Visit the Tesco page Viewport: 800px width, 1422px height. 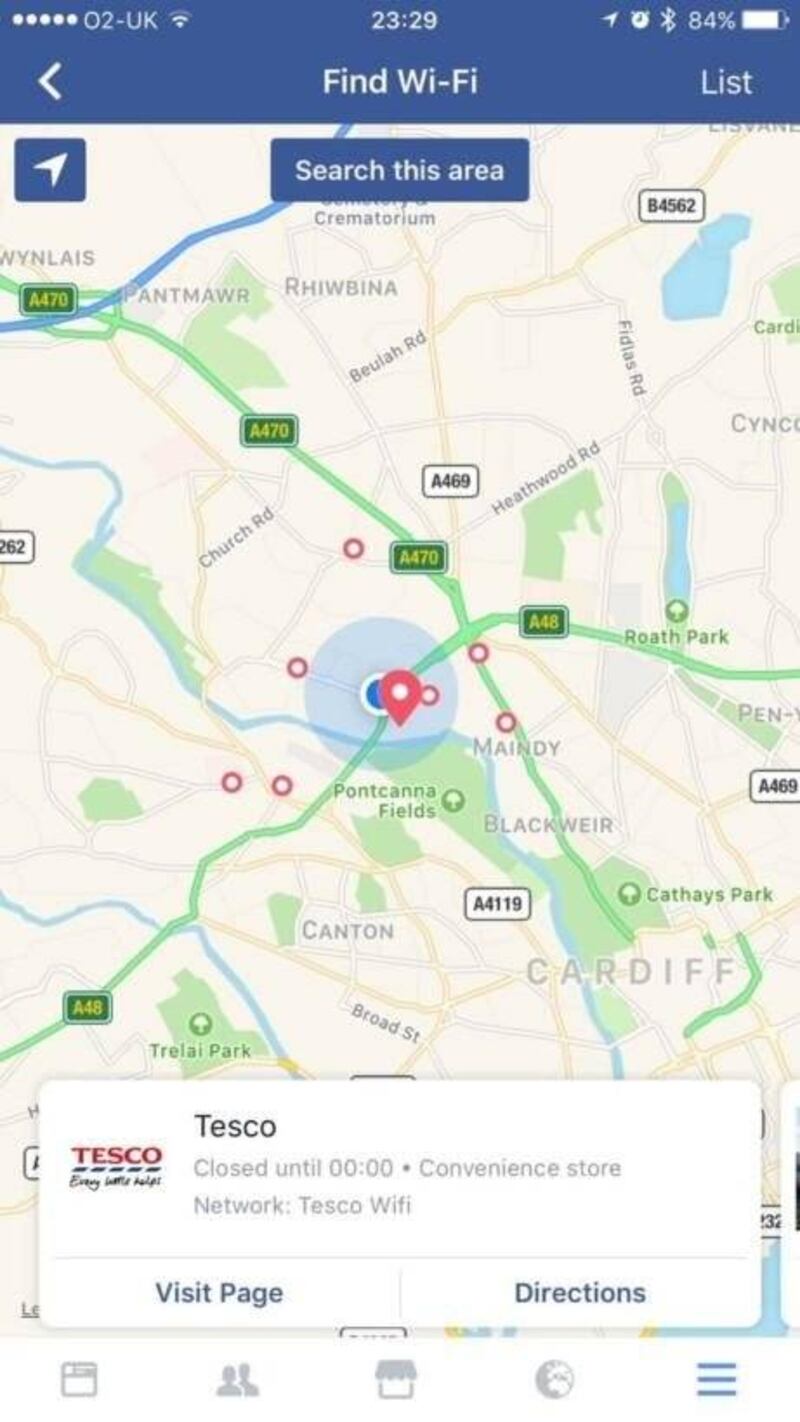click(x=219, y=1292)
